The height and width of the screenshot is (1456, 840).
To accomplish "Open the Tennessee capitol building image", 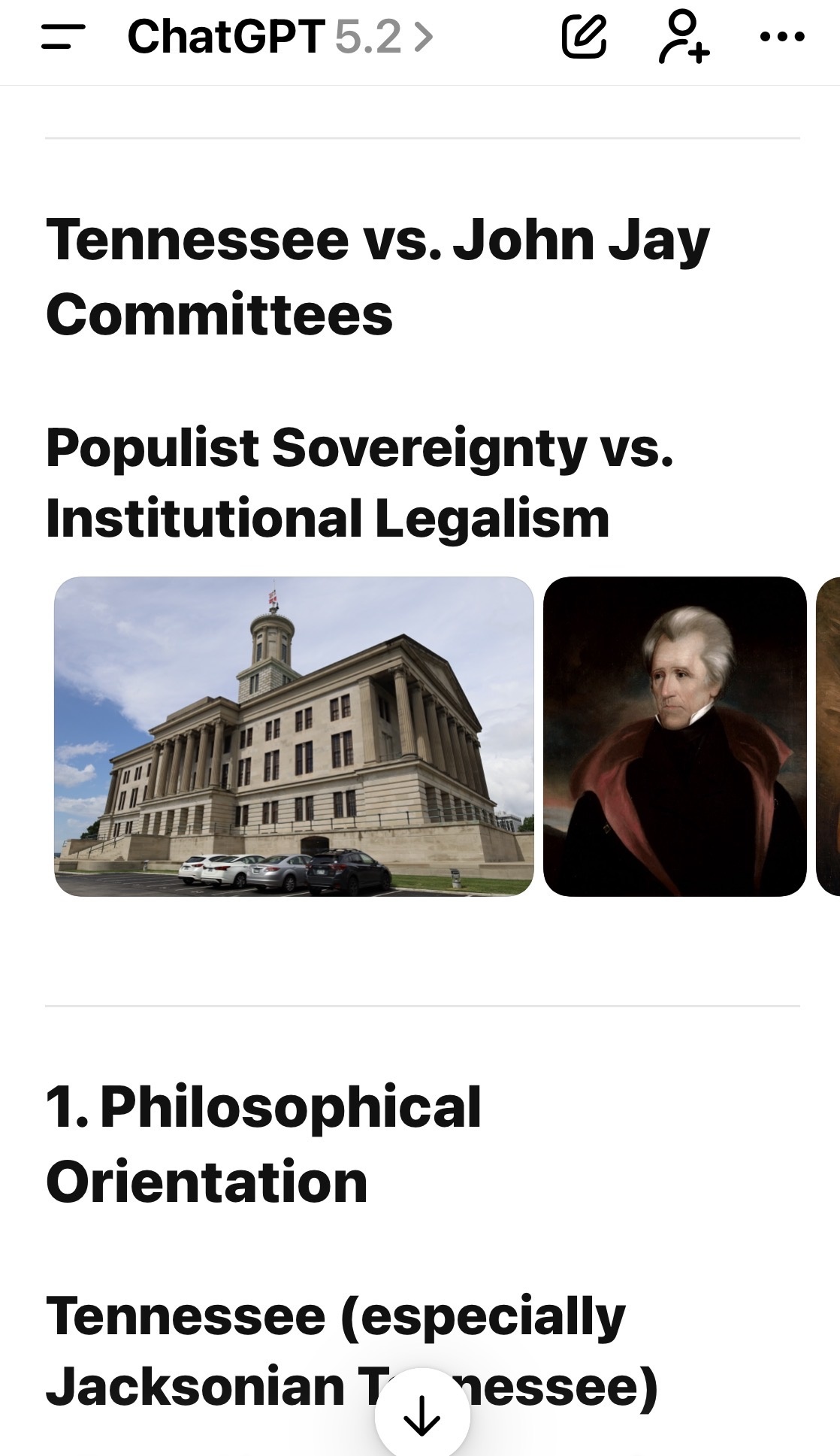I will tap(294, 736).
